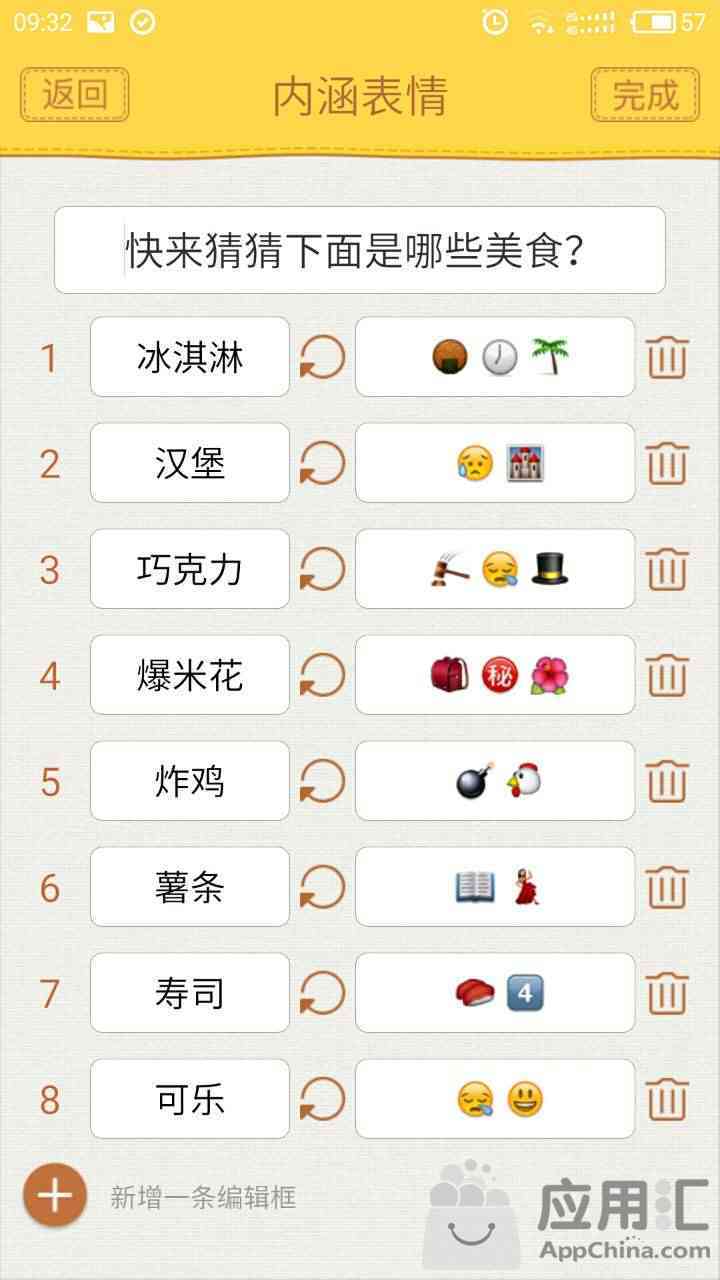Refresh the emoji for 汉堡
The height and width of the screenshot is (1280, 720).
click(x=322, y=463)
